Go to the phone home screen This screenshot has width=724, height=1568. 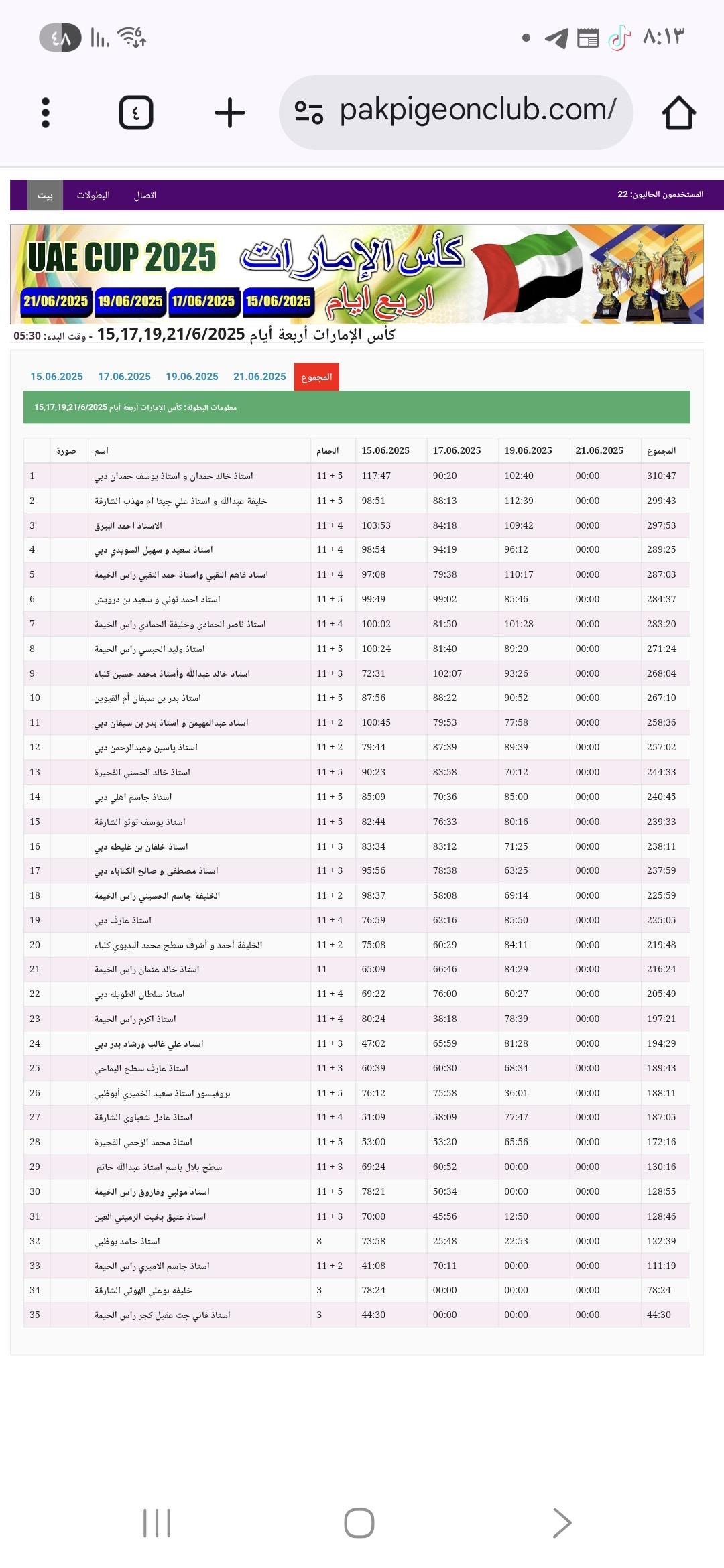pos(359,1523)
